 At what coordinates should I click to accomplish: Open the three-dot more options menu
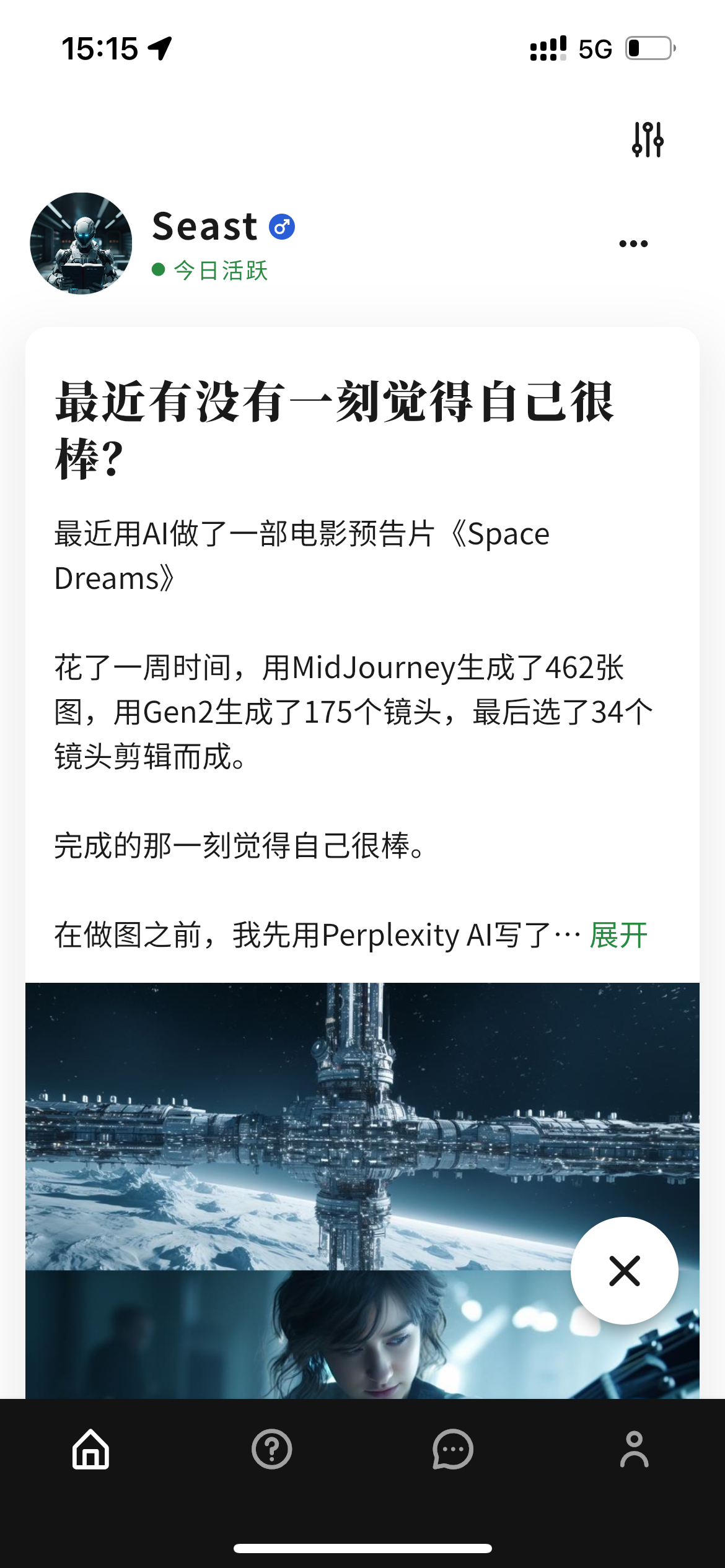633,243
